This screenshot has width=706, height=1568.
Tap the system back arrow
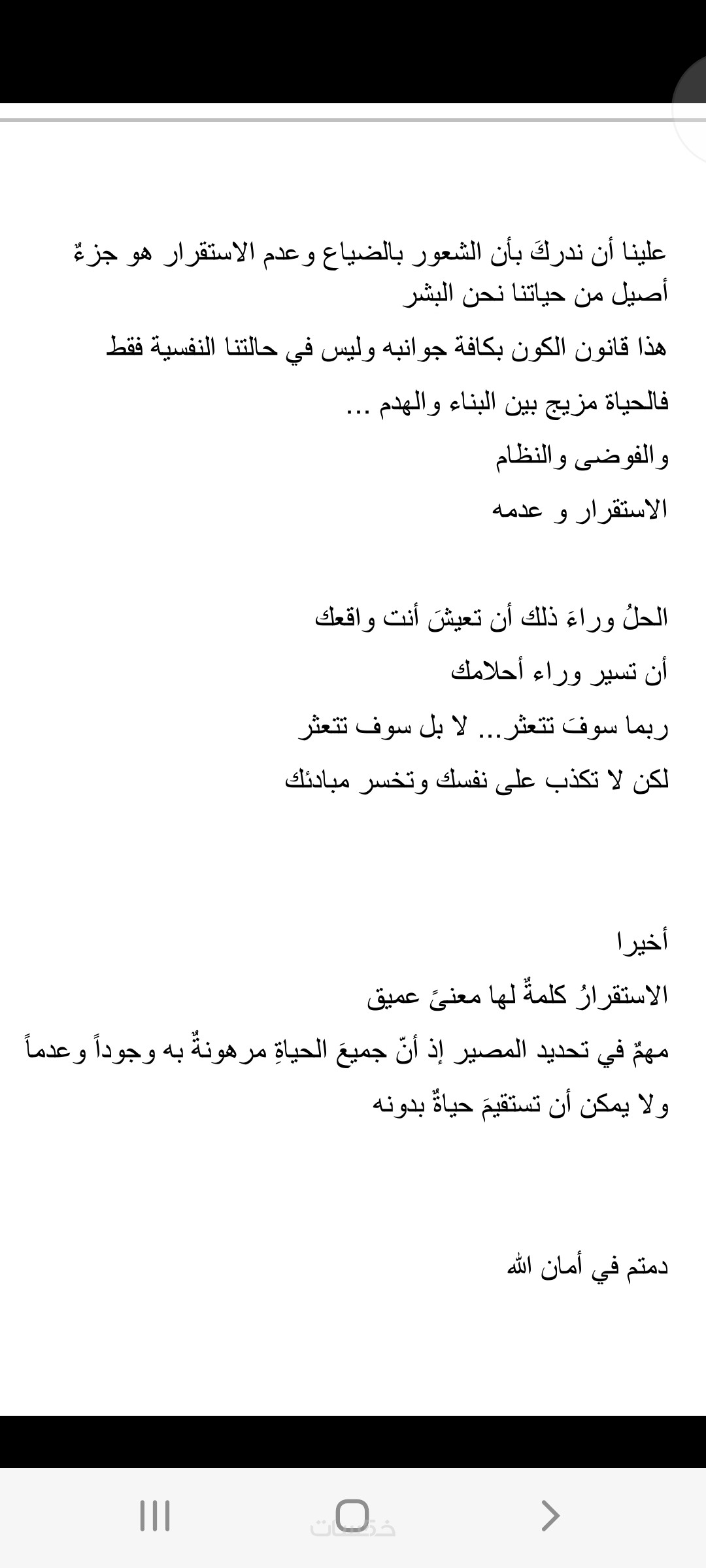point(550,1514)
